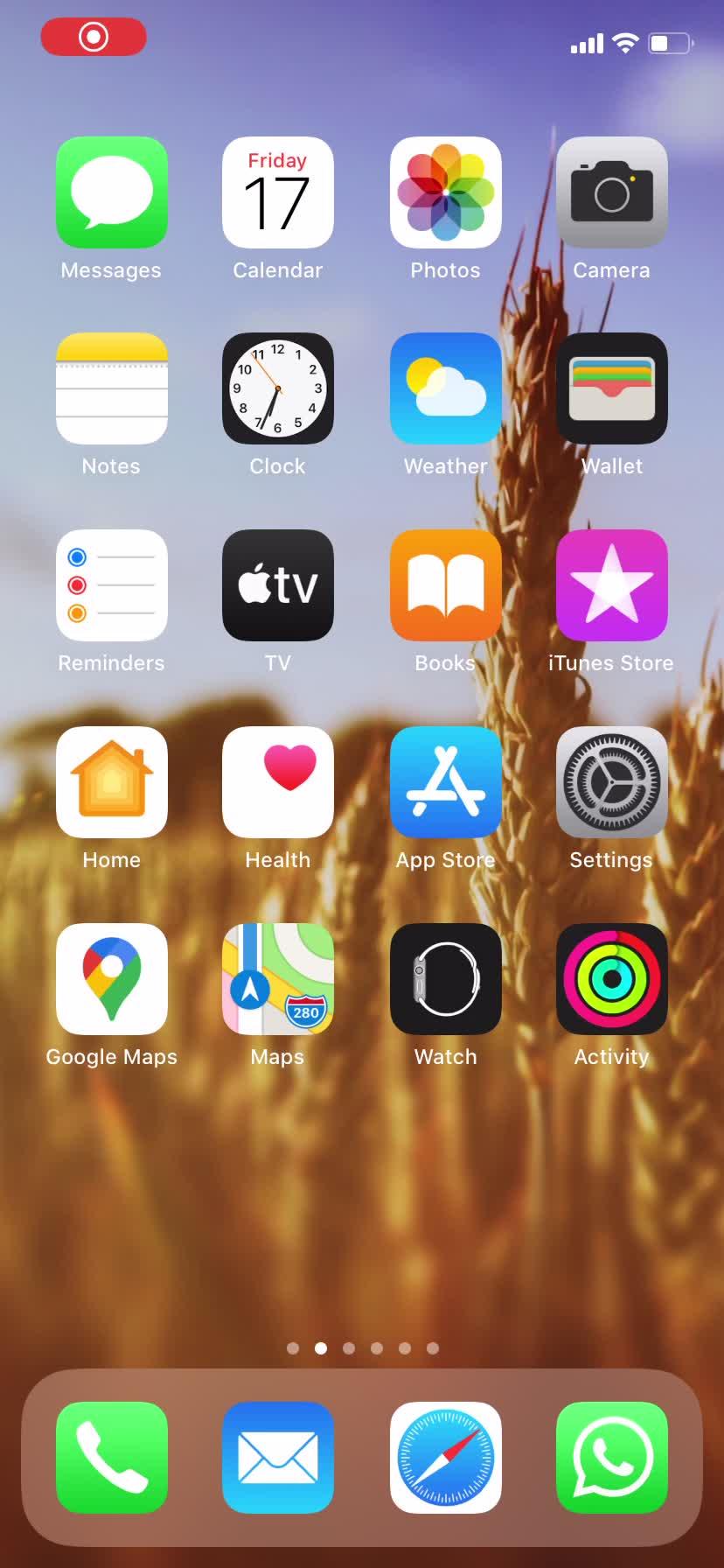Open Photos

(x=446, y=192)
